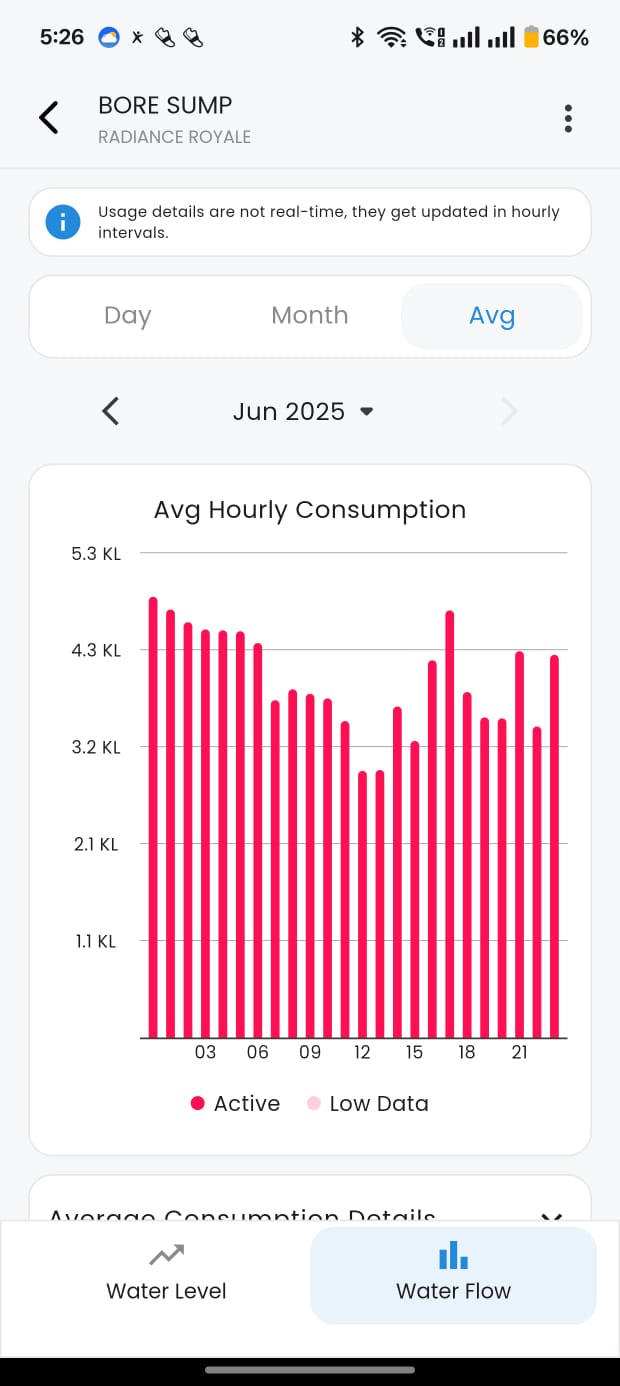Open the three-dot overflow menu

[568, 118]
